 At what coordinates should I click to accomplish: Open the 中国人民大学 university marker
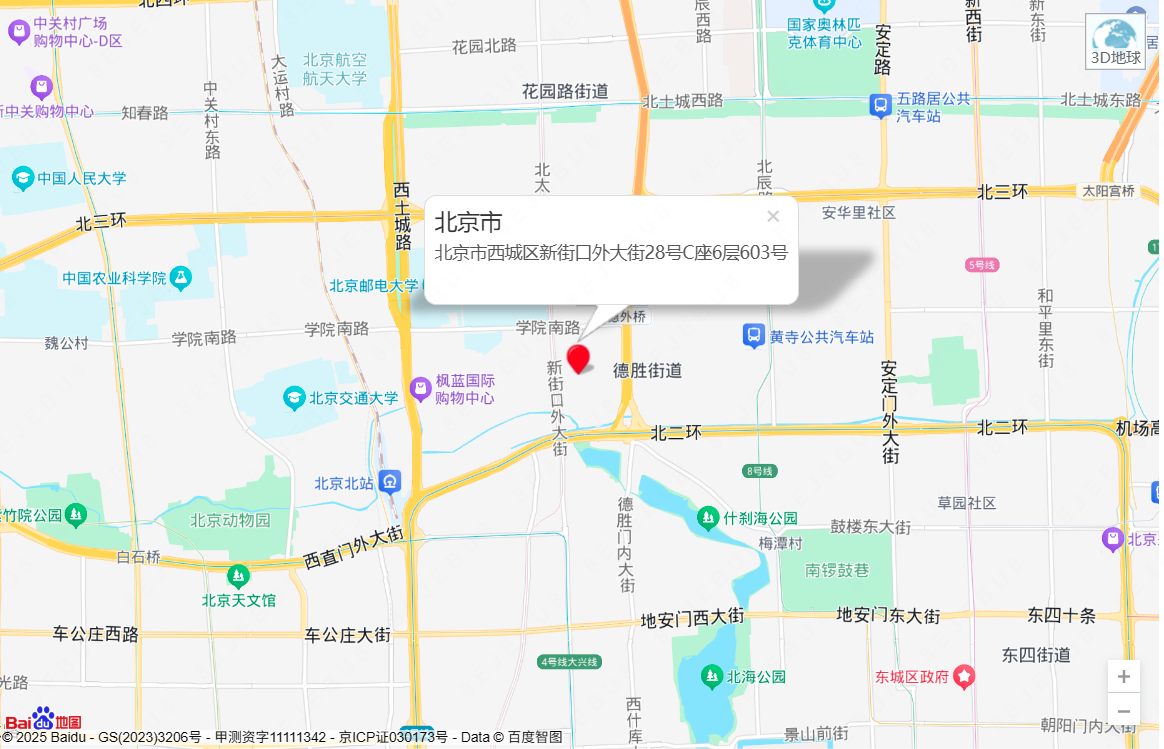pos(22,178)
